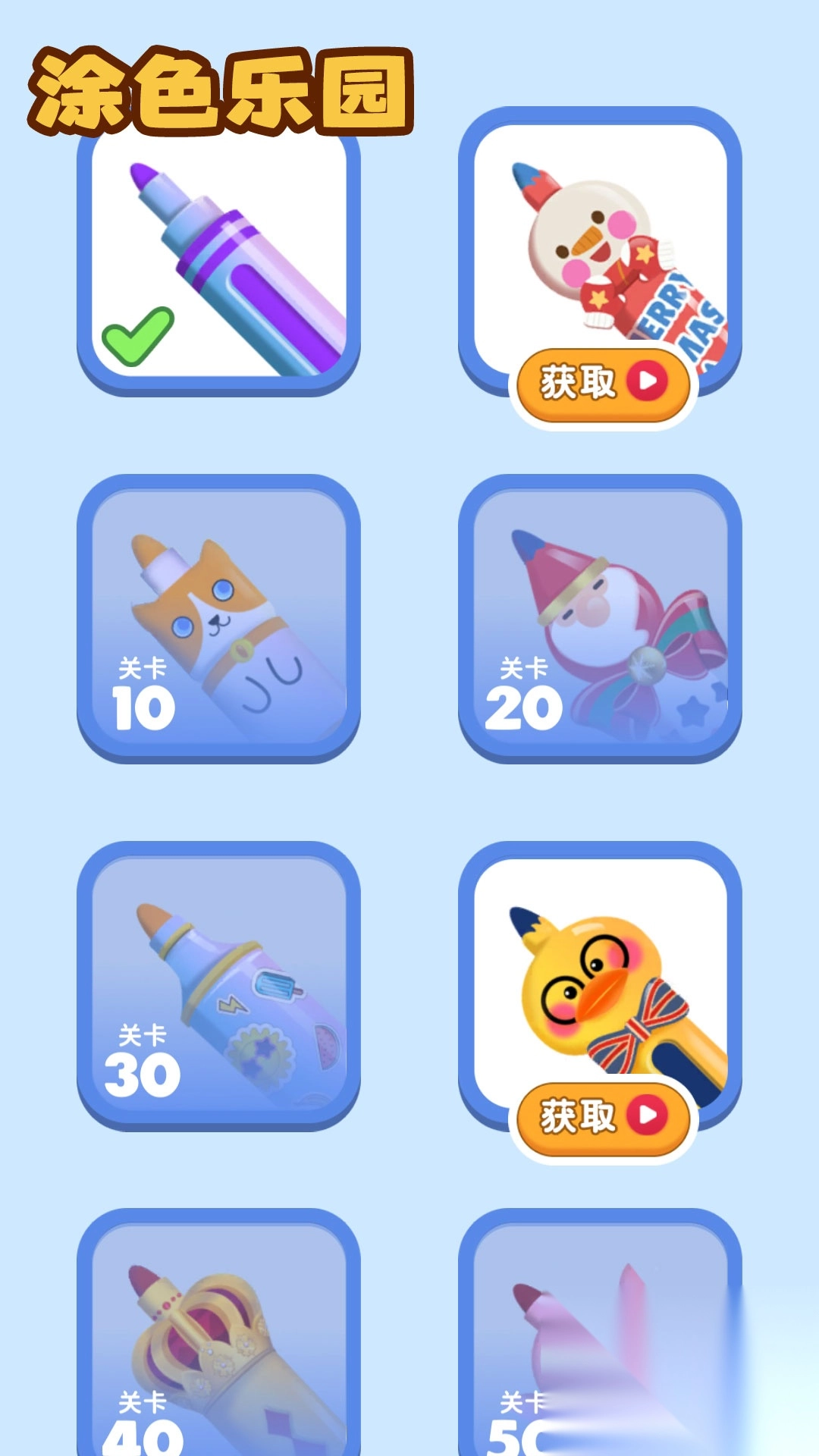Tap the sticker pen locked at 关卡 30

218,985
